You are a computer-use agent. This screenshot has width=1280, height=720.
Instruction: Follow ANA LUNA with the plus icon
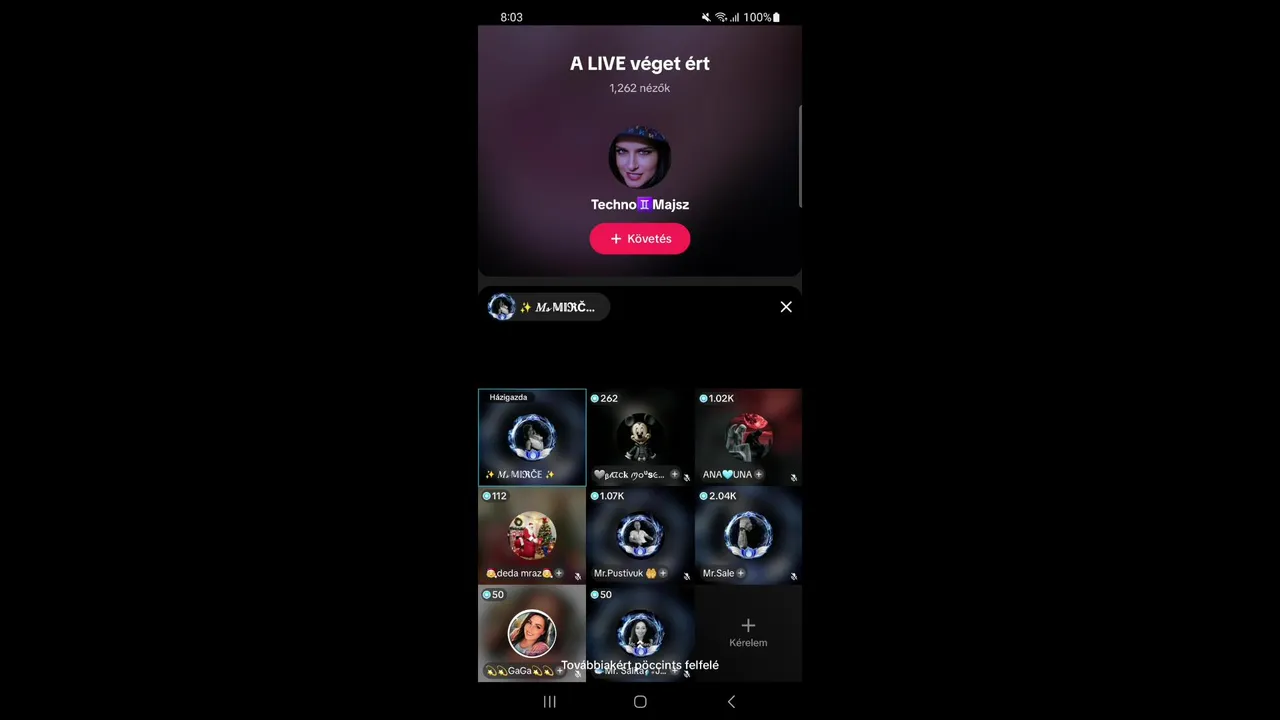[759, 474]
